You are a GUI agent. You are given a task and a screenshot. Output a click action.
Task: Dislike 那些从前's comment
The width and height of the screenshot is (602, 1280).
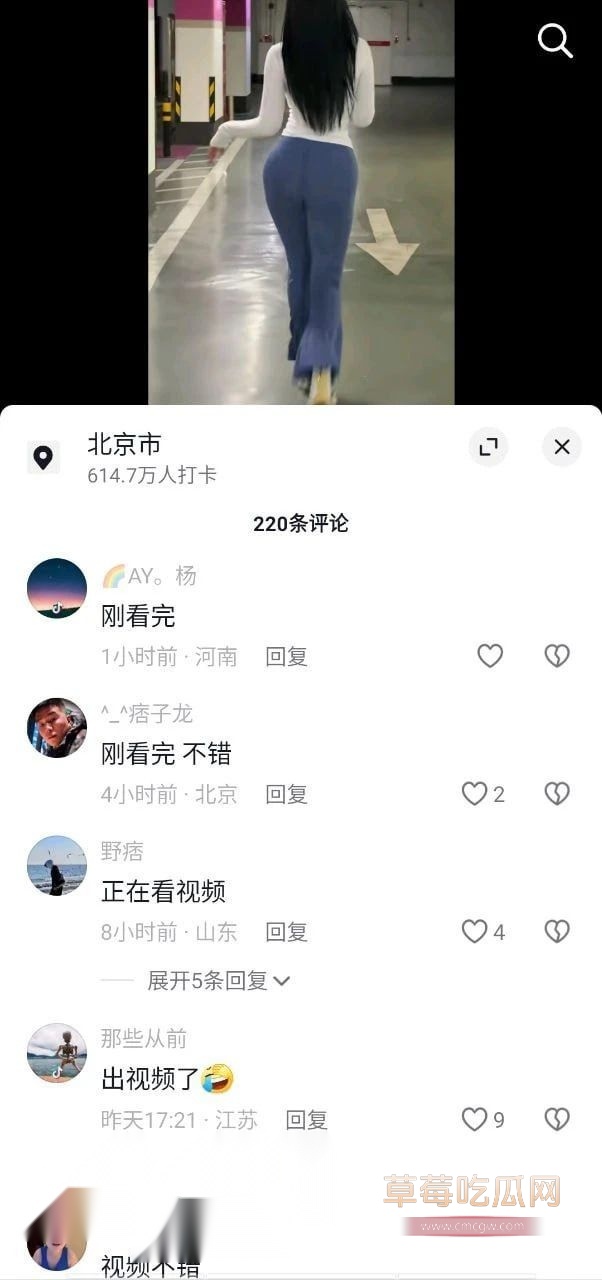pyautogui.click(x=556, y=1119)
